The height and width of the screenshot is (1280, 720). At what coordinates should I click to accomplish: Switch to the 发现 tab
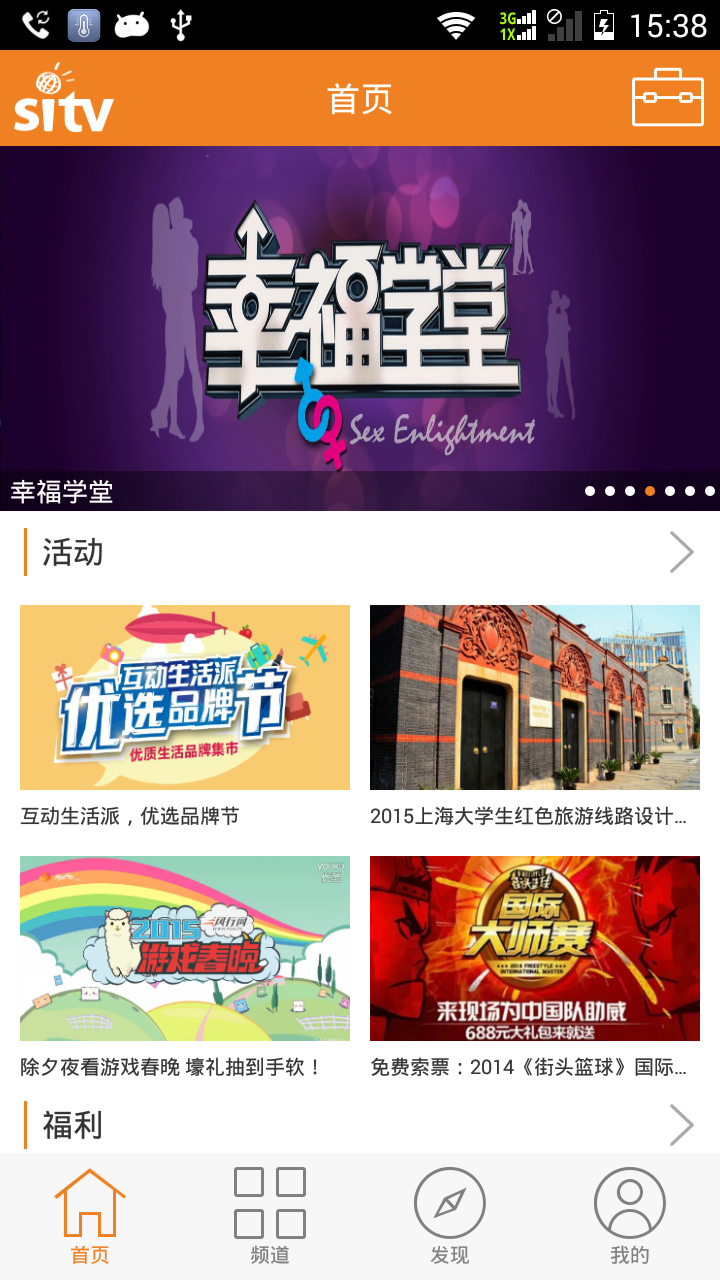coord(450,1215)
